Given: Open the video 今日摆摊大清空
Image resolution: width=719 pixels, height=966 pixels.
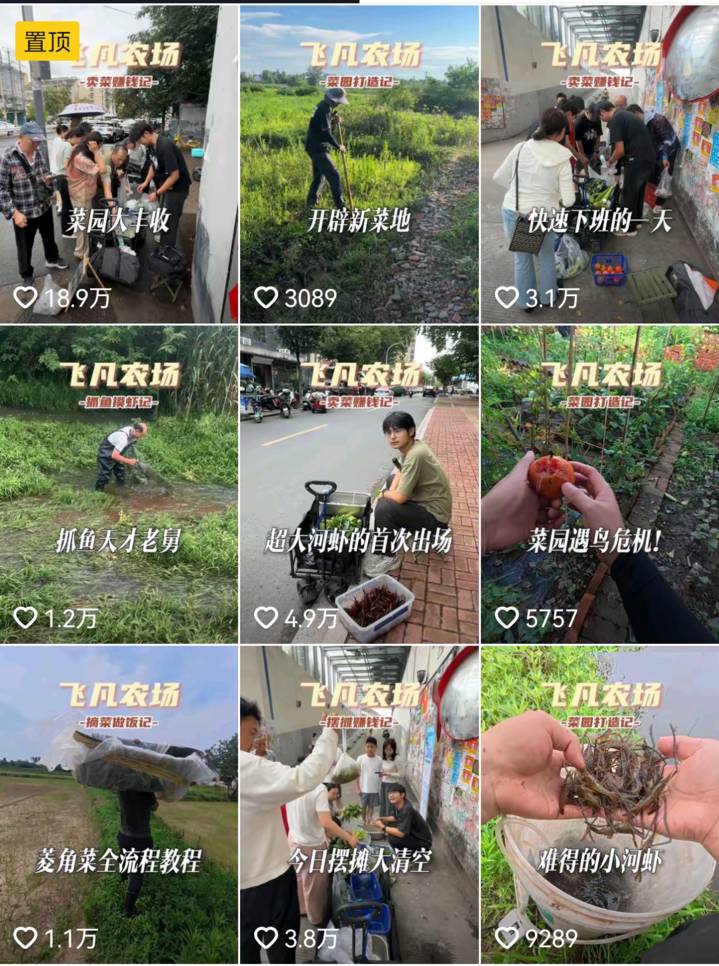Looking at the screenshot, I should (358, 805).
